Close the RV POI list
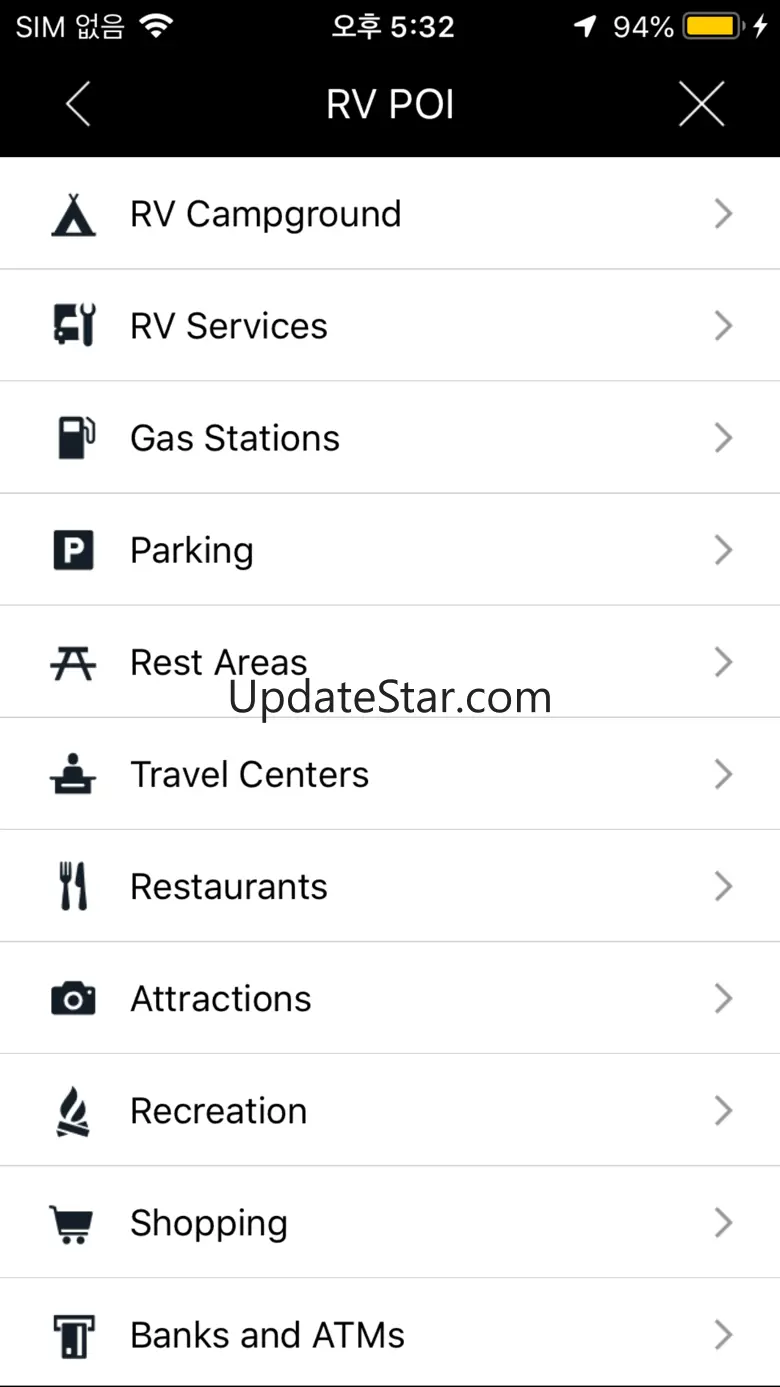 tap(701, 104)
